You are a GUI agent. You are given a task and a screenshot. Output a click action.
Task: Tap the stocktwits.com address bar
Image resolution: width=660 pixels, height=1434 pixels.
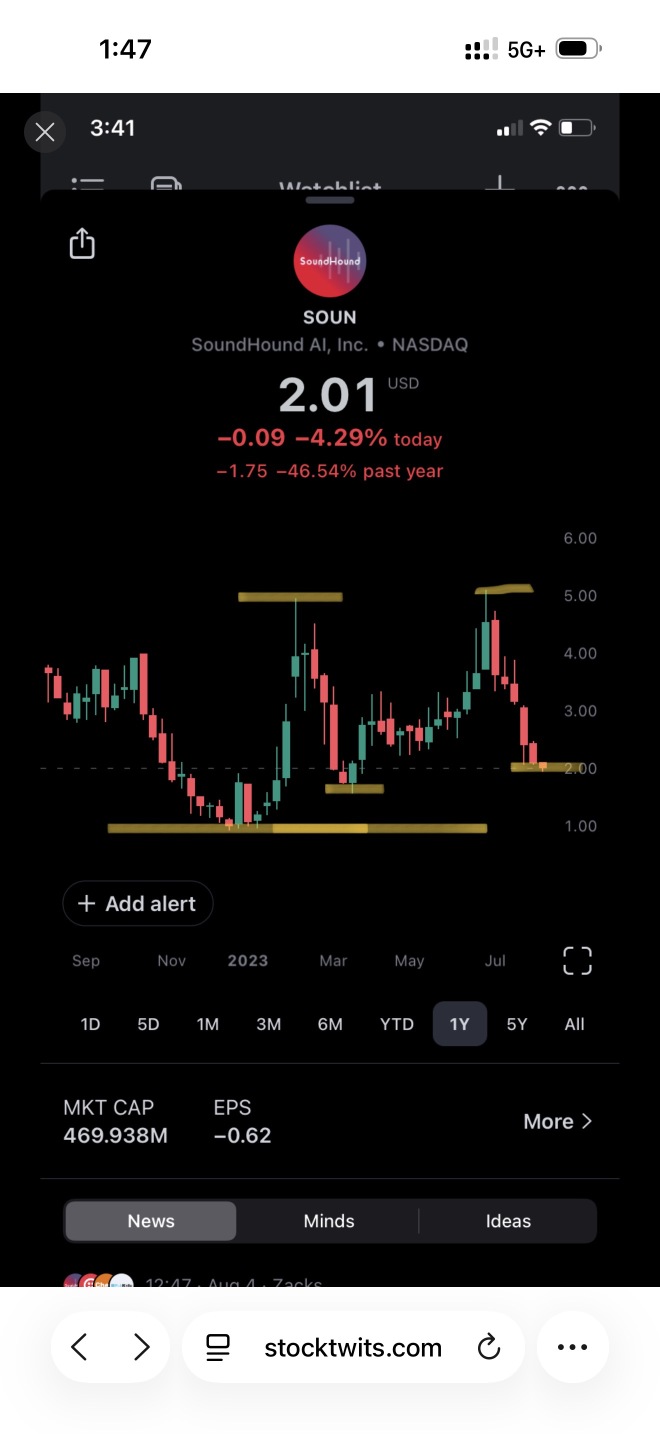tap(353, 1347)
